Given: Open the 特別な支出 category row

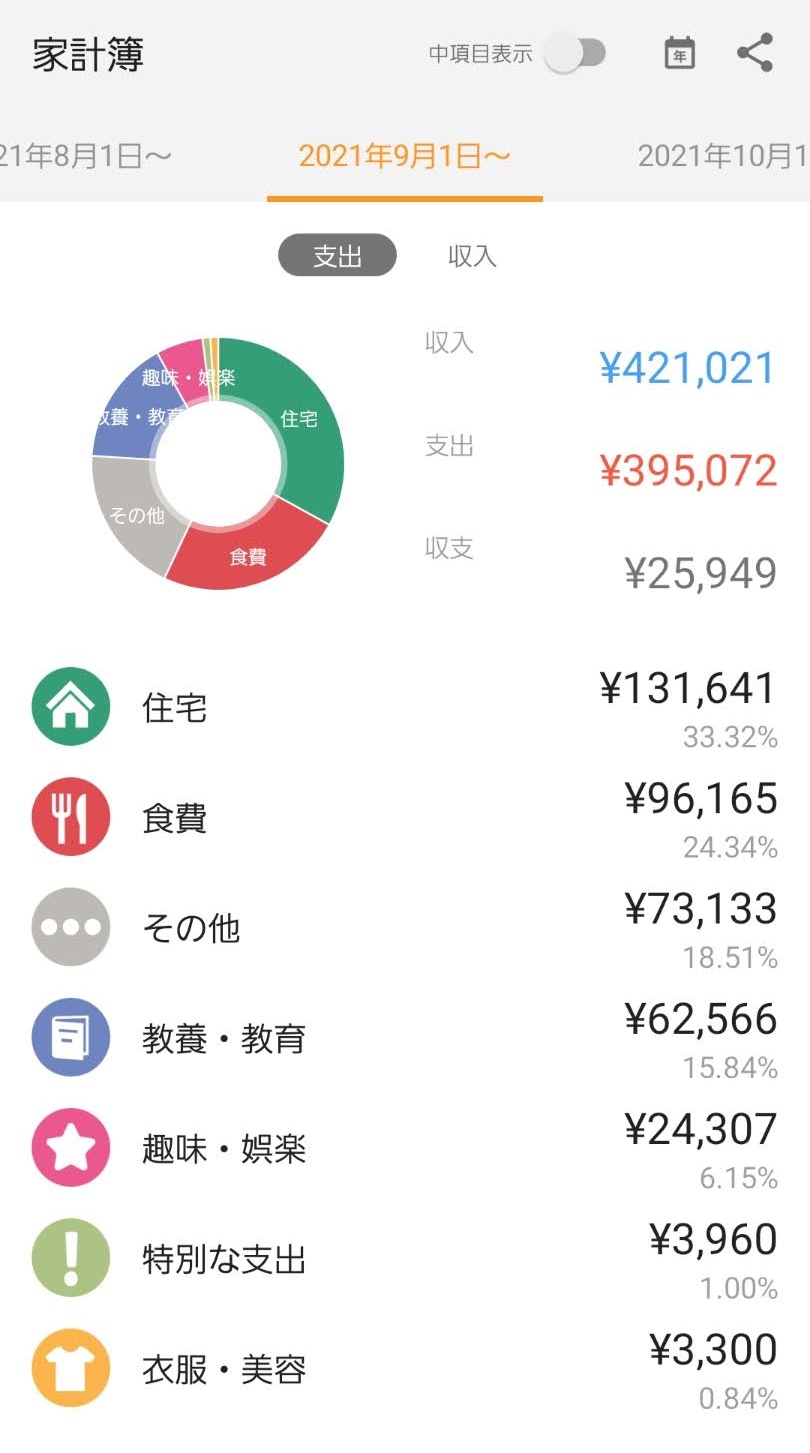Looking at the screenshot, I should pyautogui.click(x=405, y=1259).
